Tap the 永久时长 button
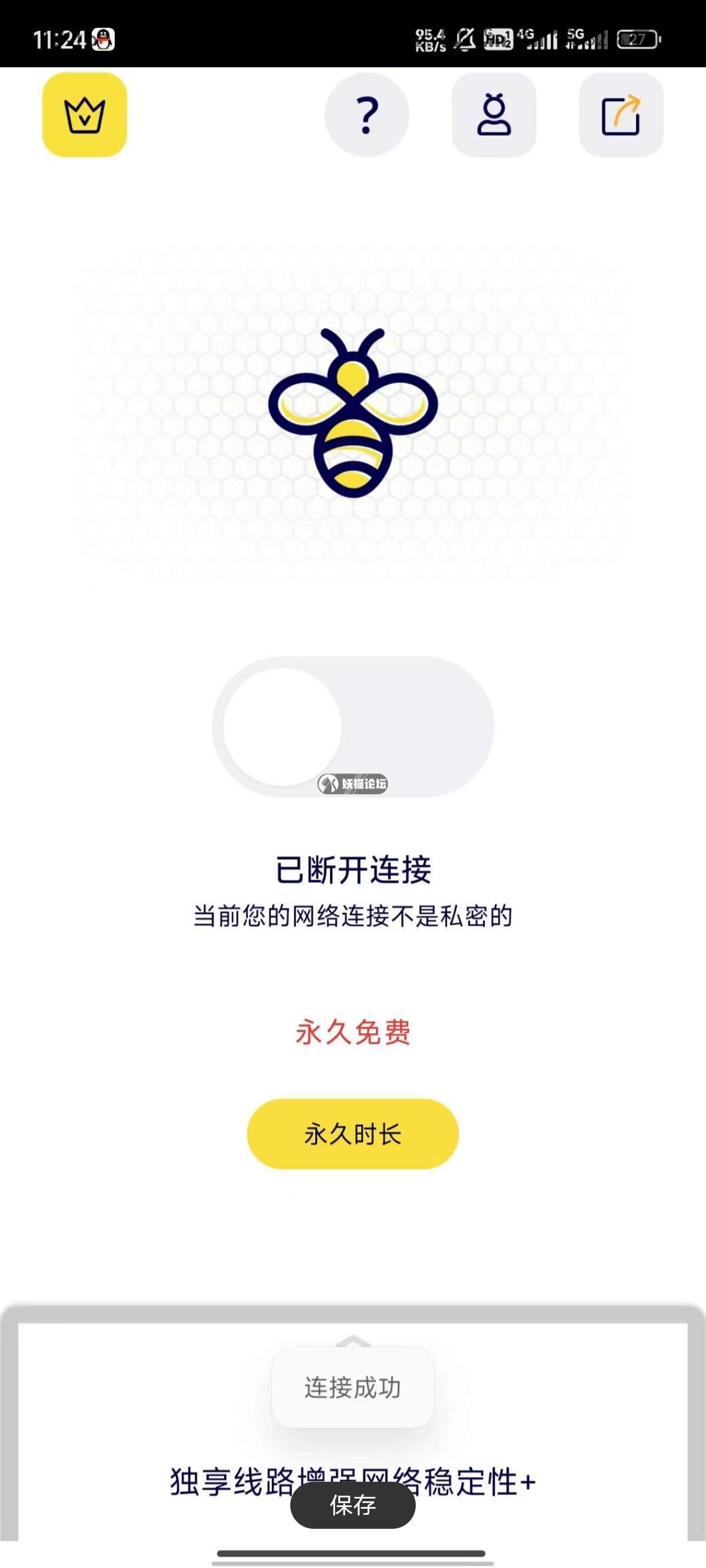Image resolution: width=706 pixels, height=1568 pixels. click(x=352, y=1133)
